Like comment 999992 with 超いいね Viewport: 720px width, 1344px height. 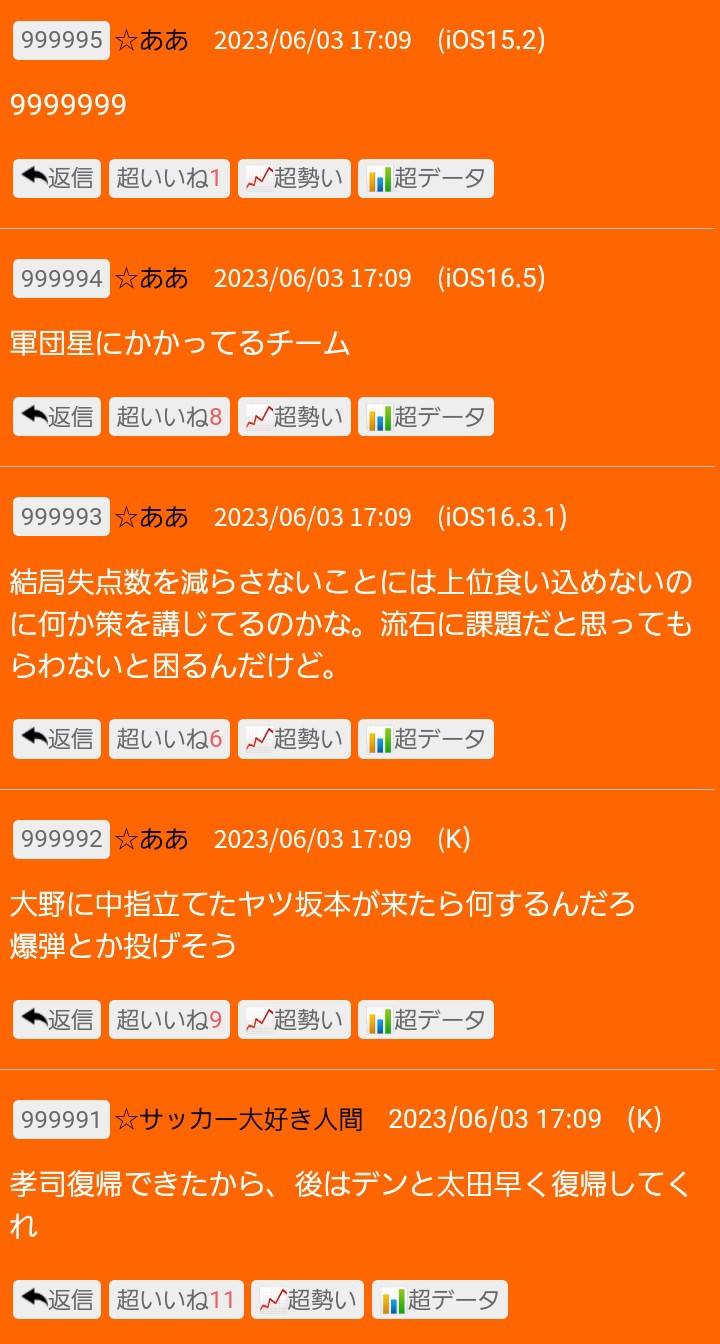click(169, 1020)
